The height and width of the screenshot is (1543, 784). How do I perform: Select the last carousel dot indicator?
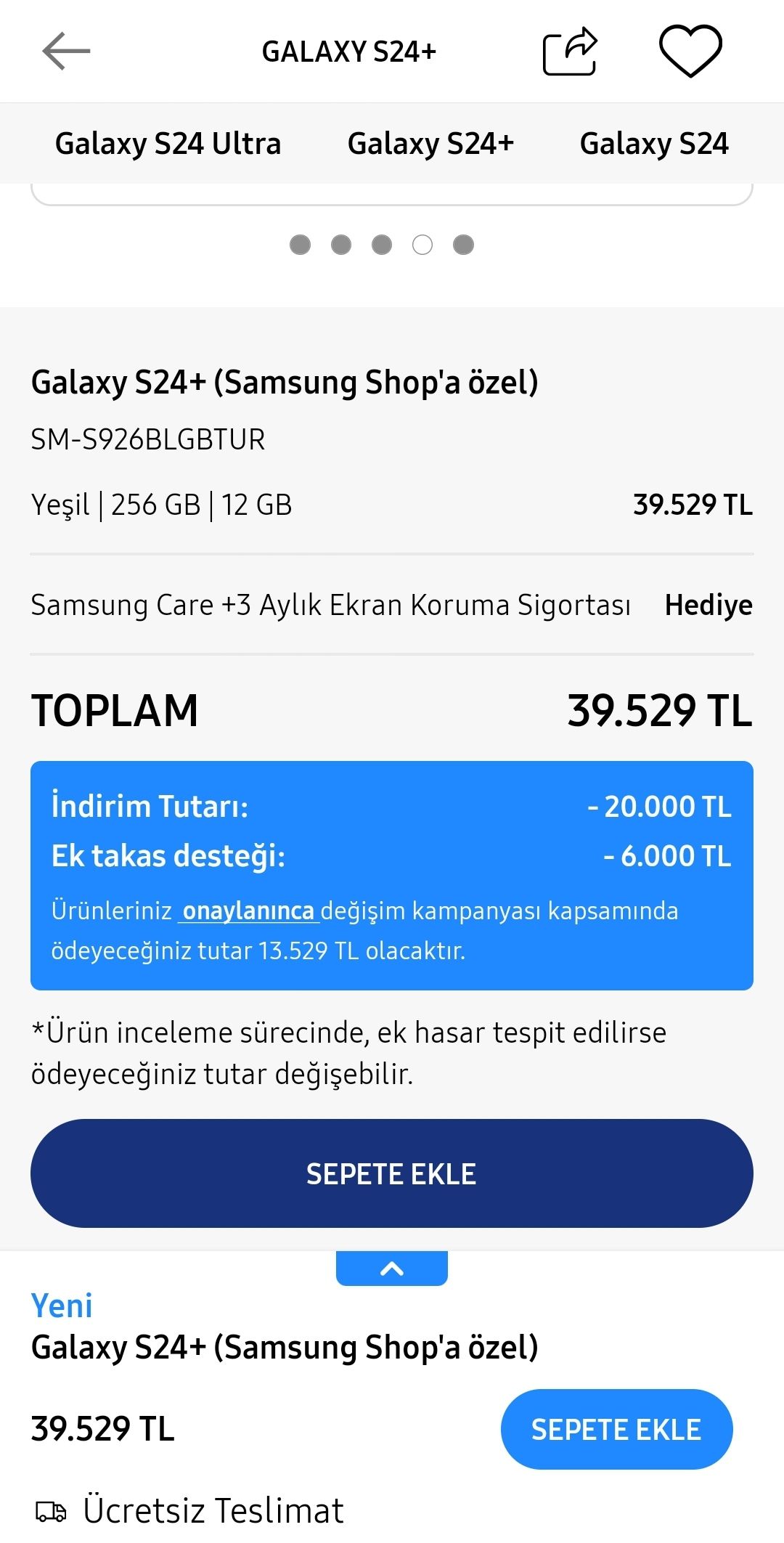464,245
